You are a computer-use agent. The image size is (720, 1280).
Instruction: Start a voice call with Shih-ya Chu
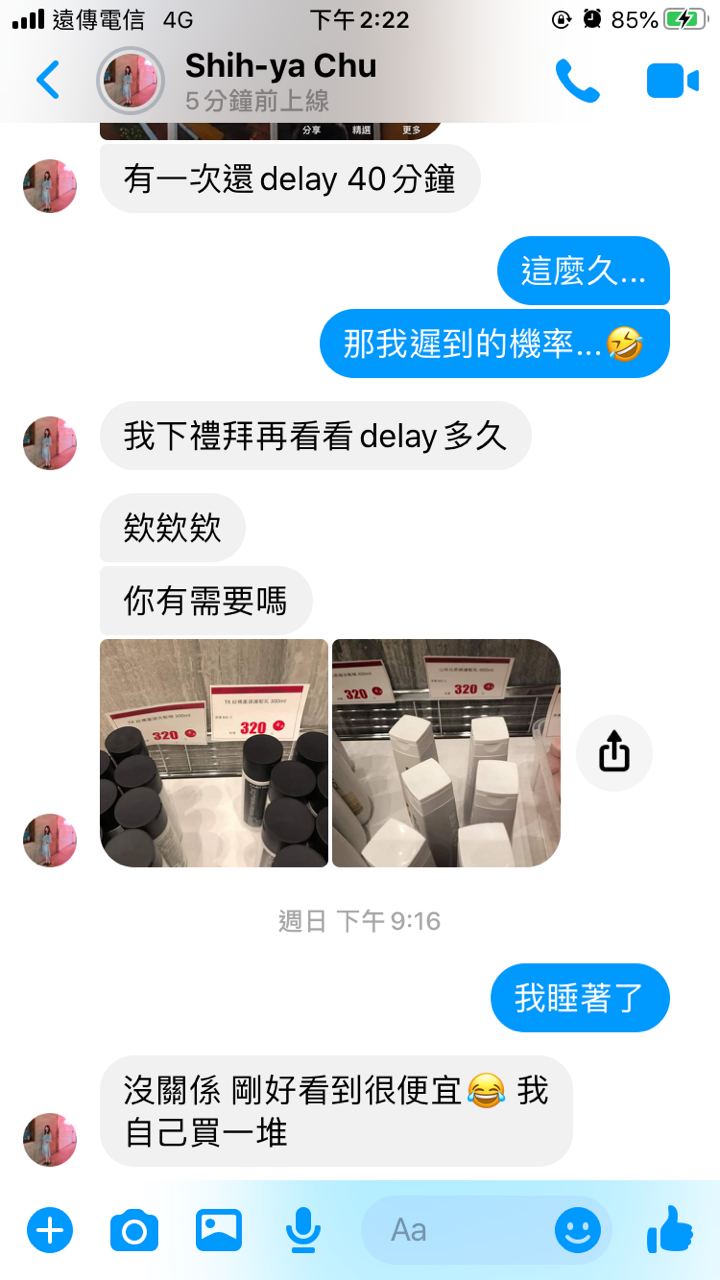click(577, 81)
